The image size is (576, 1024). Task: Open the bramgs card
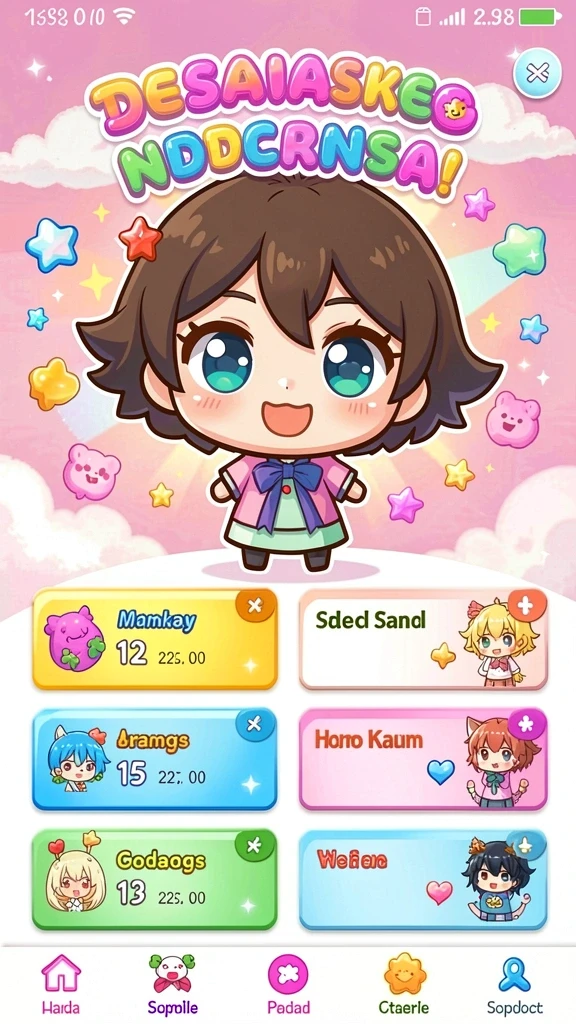(x=155, y=759)
